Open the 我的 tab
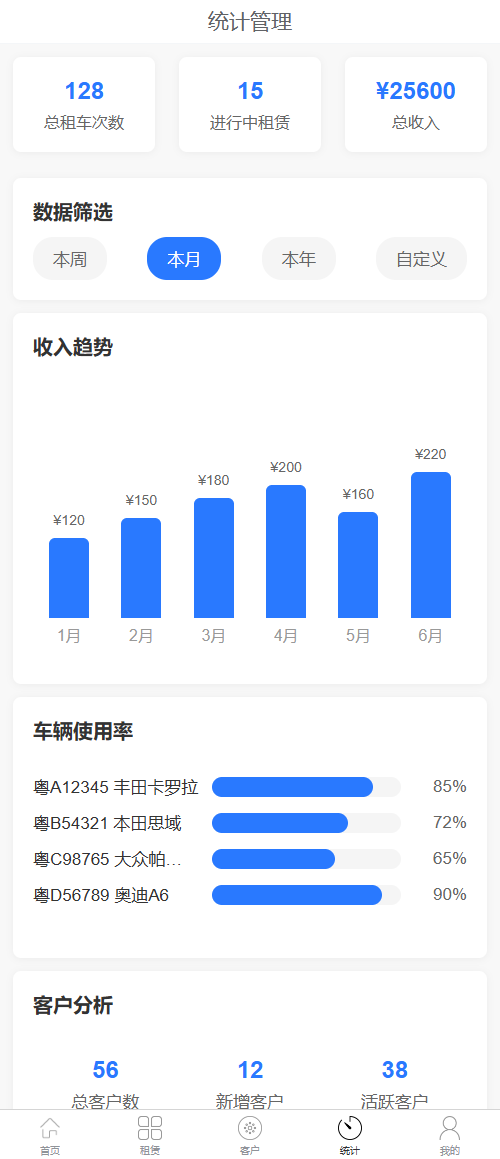The image size is (500, 1159). pyautogui.click(x=450, y=1135)
